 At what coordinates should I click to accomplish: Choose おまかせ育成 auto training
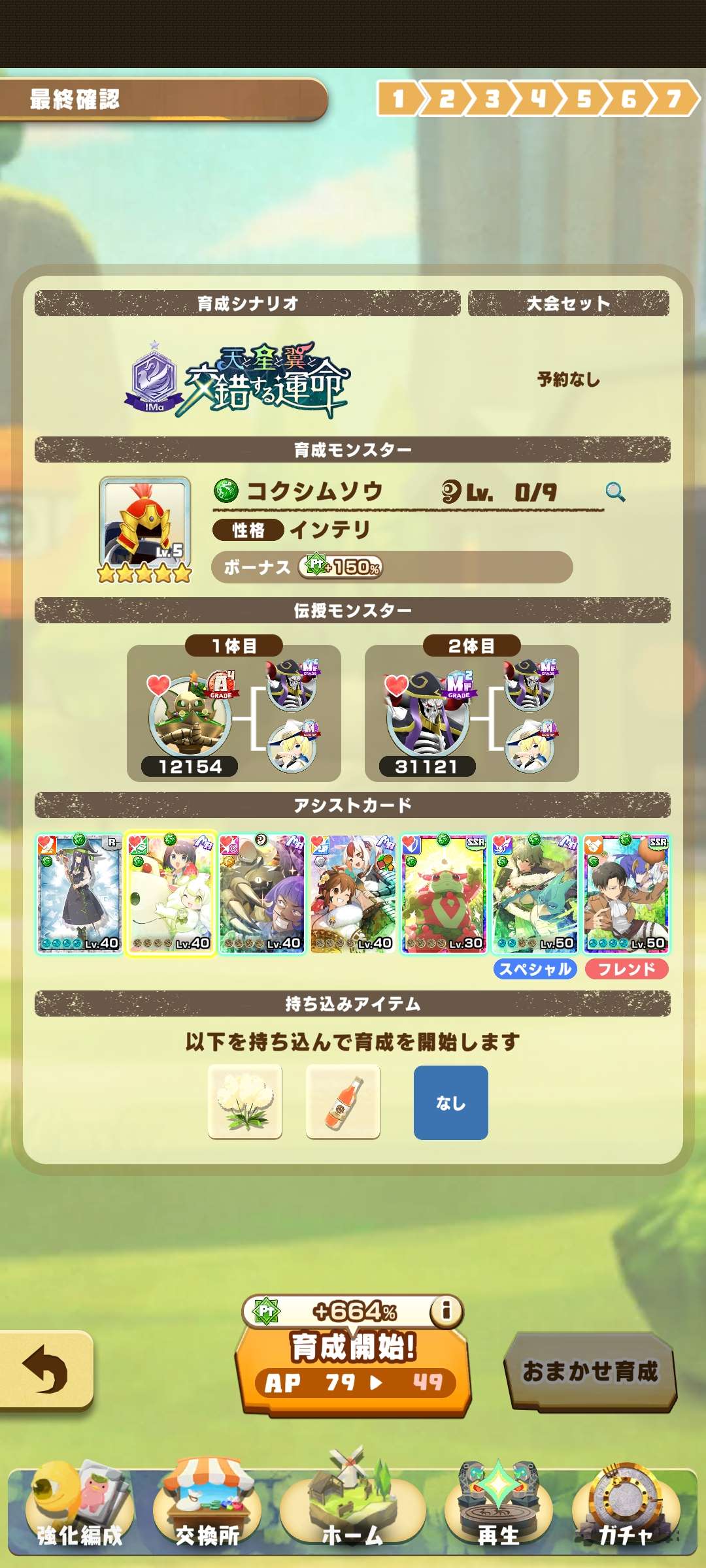pos(590,1371)
